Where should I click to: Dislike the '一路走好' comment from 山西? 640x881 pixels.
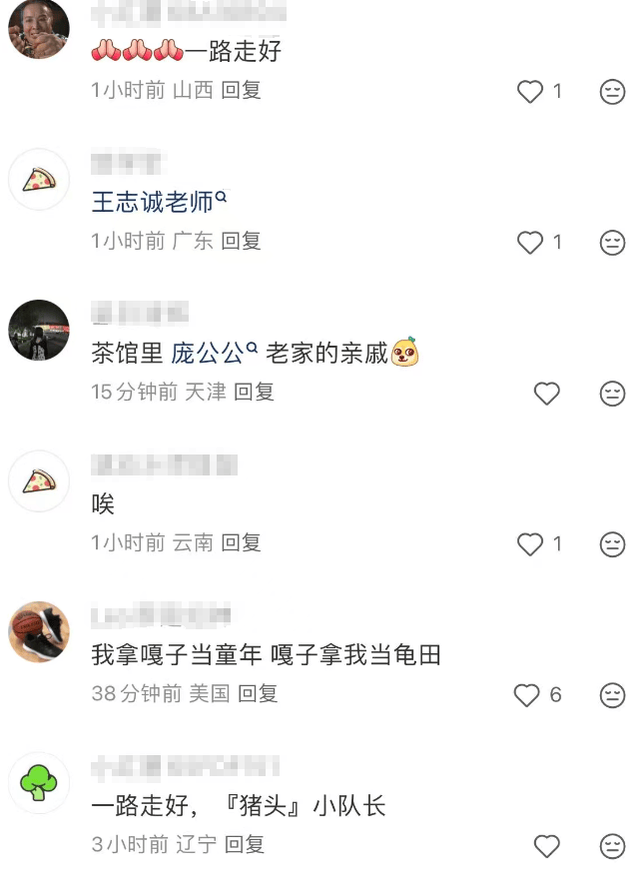click(x=612, y=92)
